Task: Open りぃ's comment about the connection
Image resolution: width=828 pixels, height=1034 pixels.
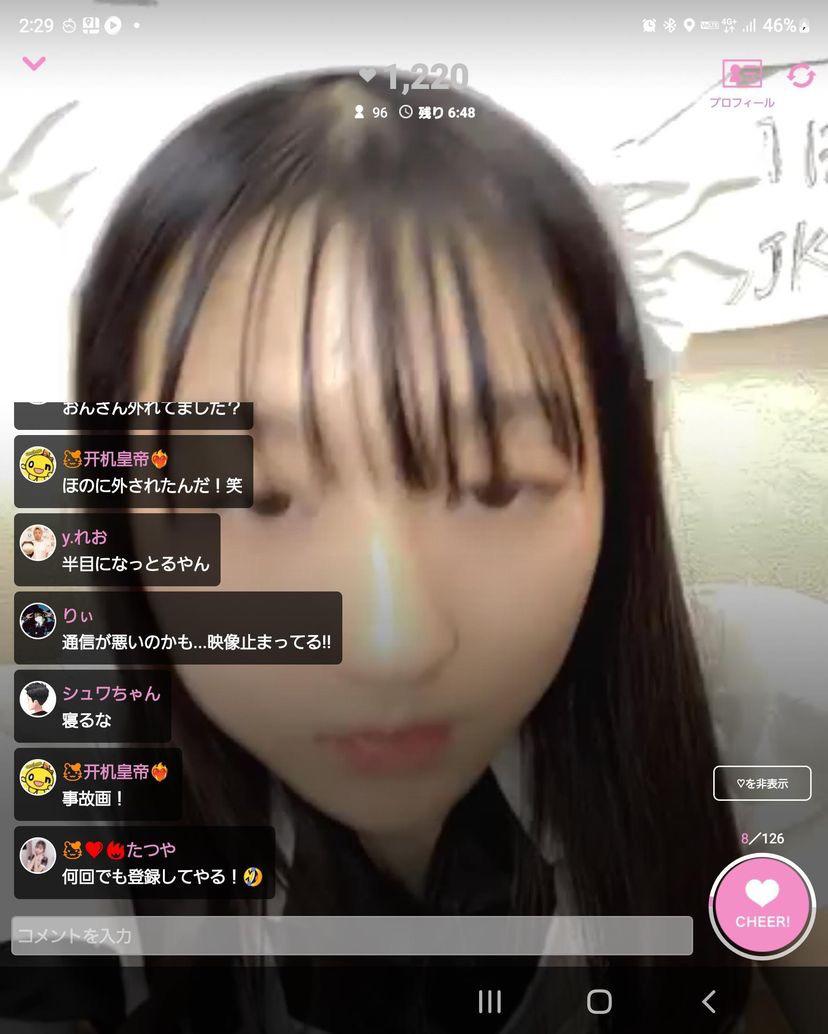Action: [x=178, y=628]
